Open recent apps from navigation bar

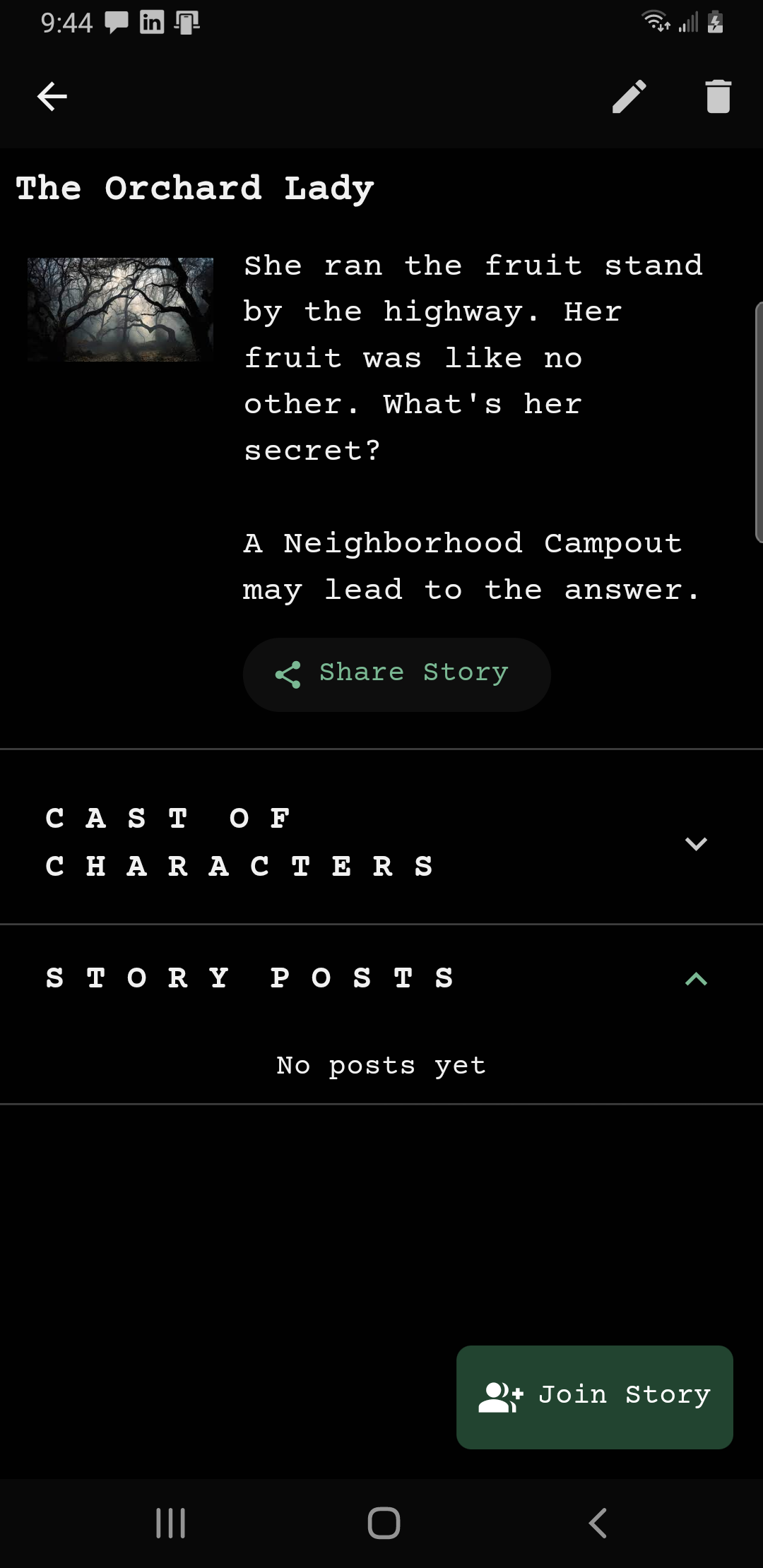tap(170, 1522)
